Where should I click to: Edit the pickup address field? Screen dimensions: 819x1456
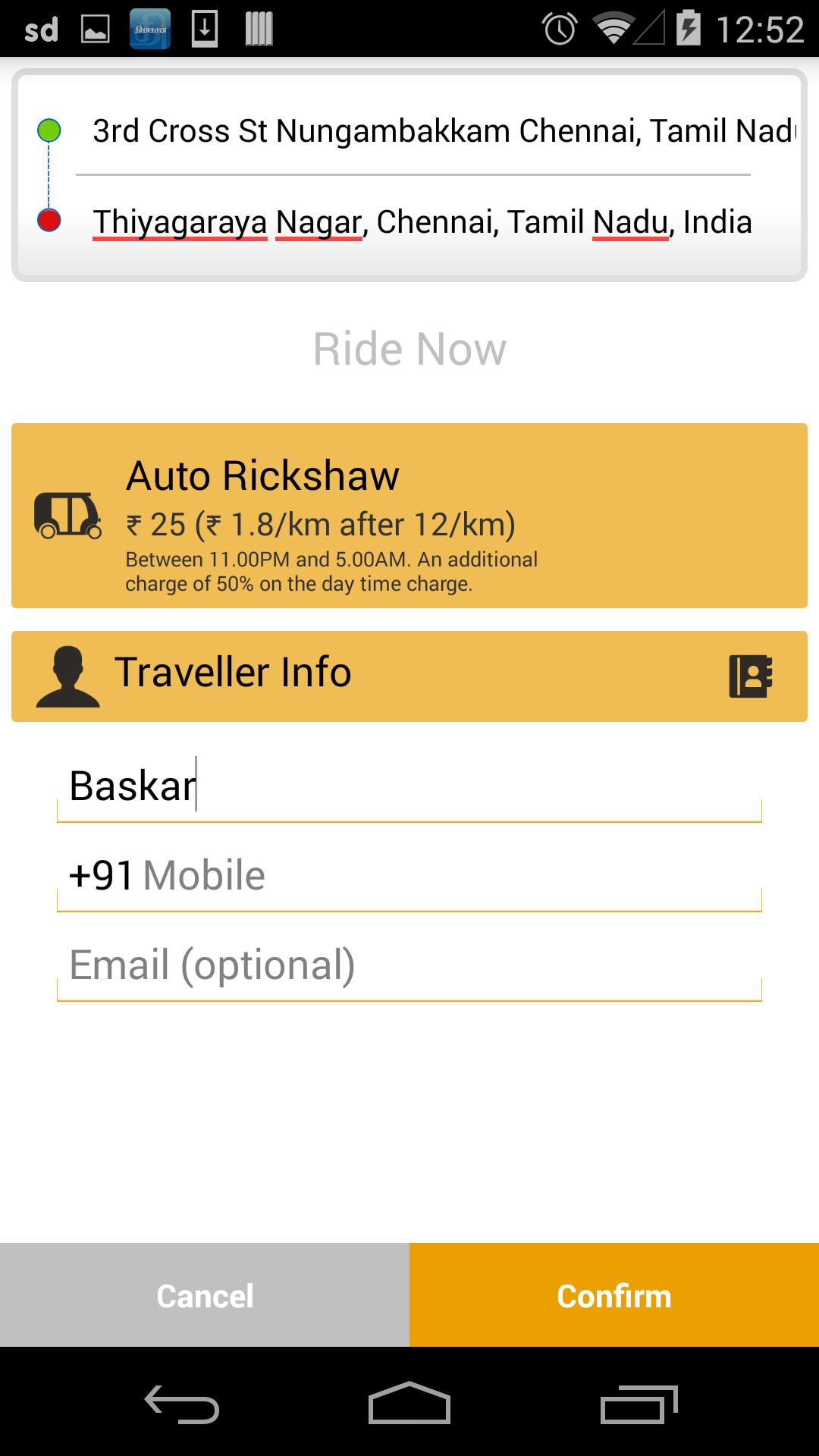point(443,131)
